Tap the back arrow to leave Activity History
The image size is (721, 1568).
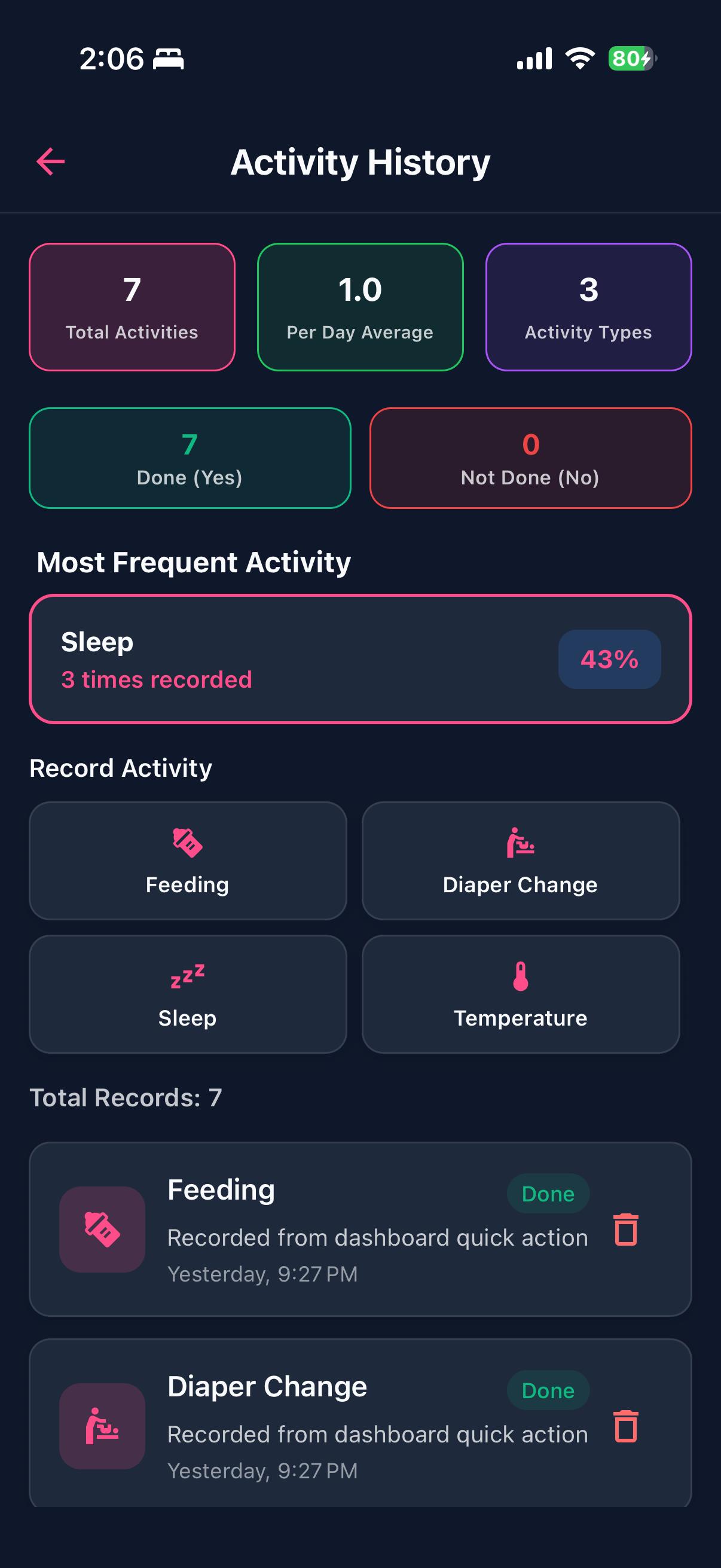pyautogui.click(x=50, y=162)
